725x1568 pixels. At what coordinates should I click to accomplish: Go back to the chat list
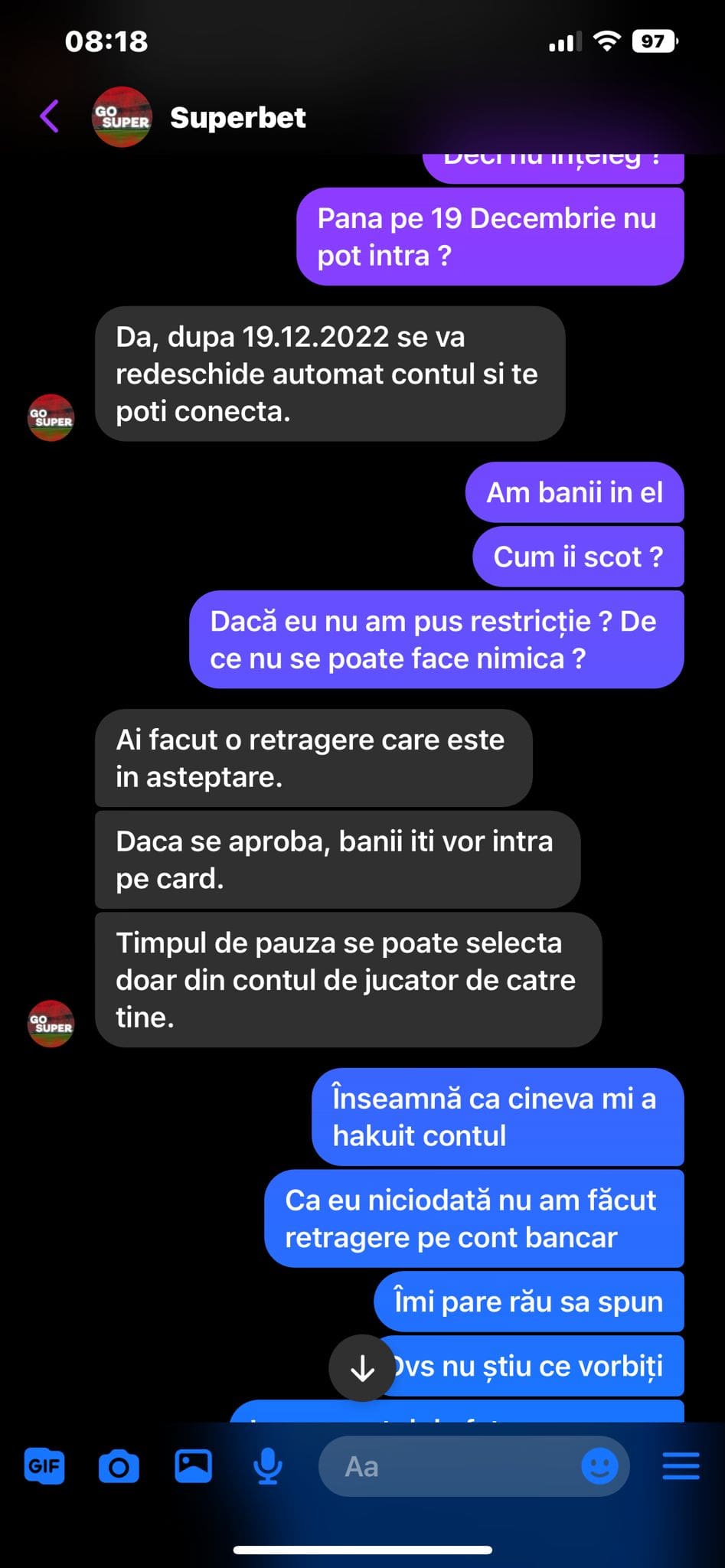point(49,117)
